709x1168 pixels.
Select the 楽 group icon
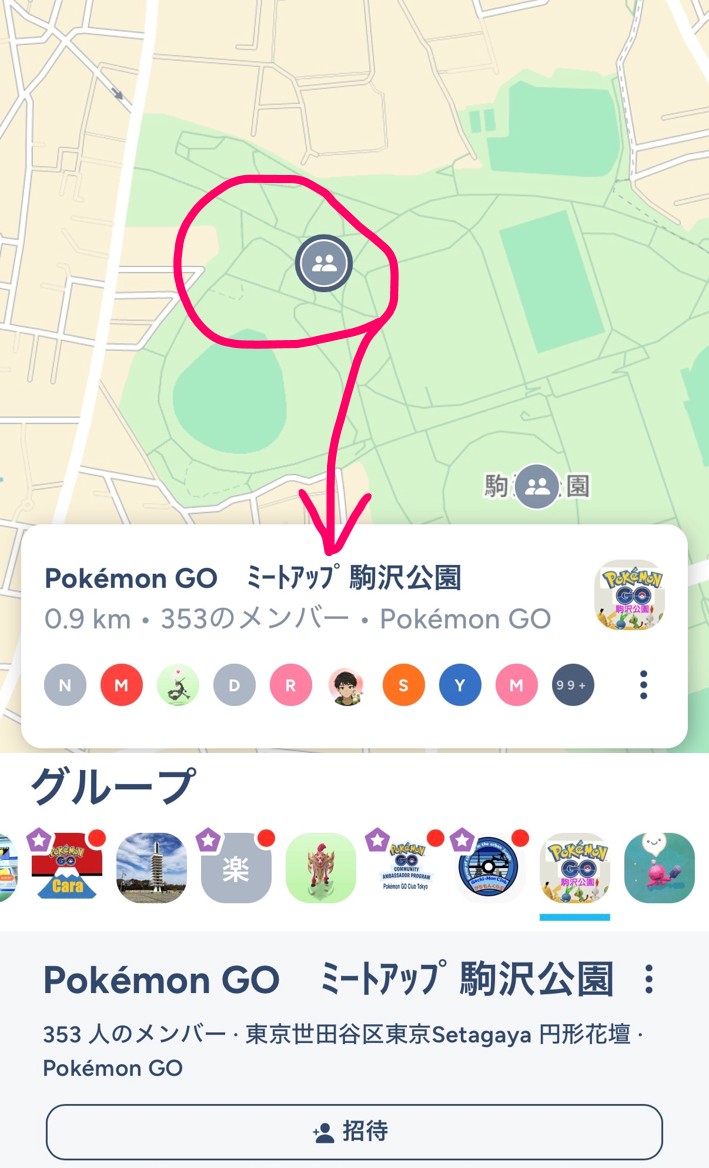[236, 867]
